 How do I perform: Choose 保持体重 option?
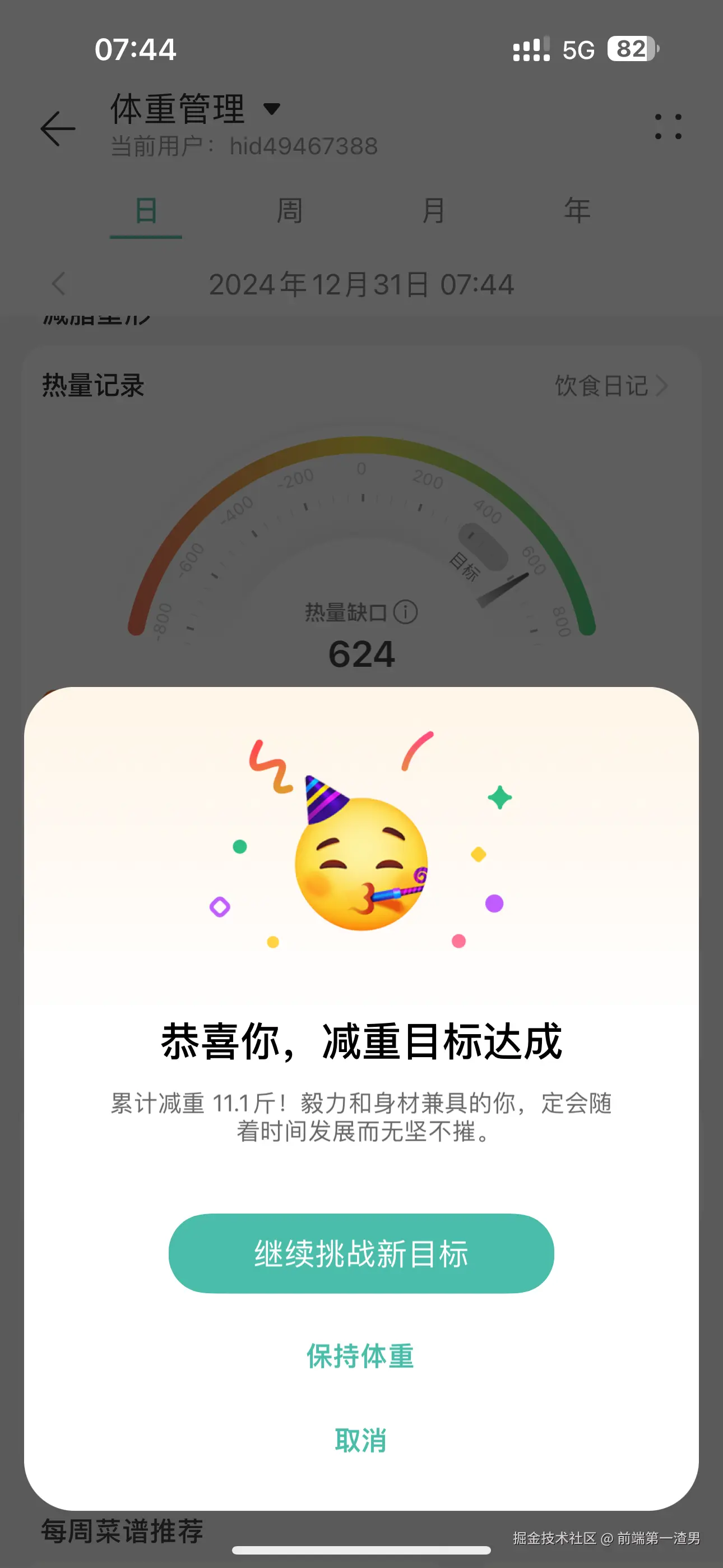[360, 1355]
